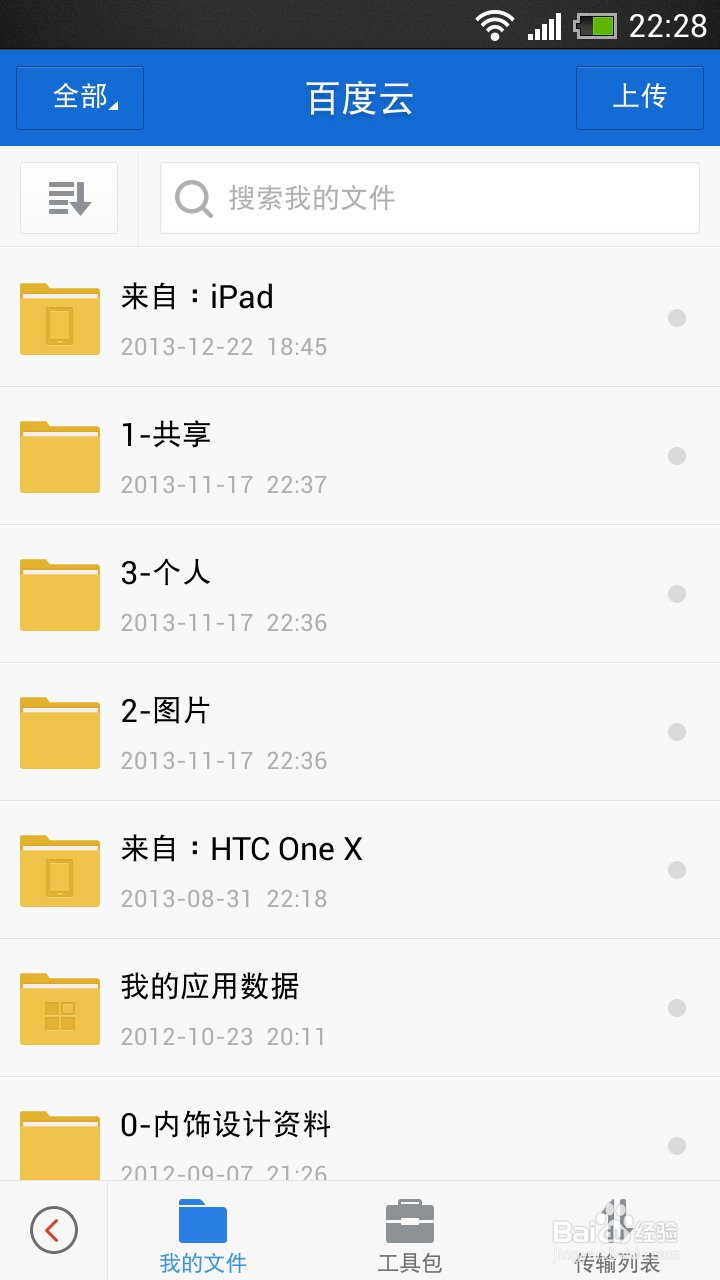Switch to the 我的文件 tab
The width and height of the screenshot is (720, 1280).
click(x=203, y=1235)
